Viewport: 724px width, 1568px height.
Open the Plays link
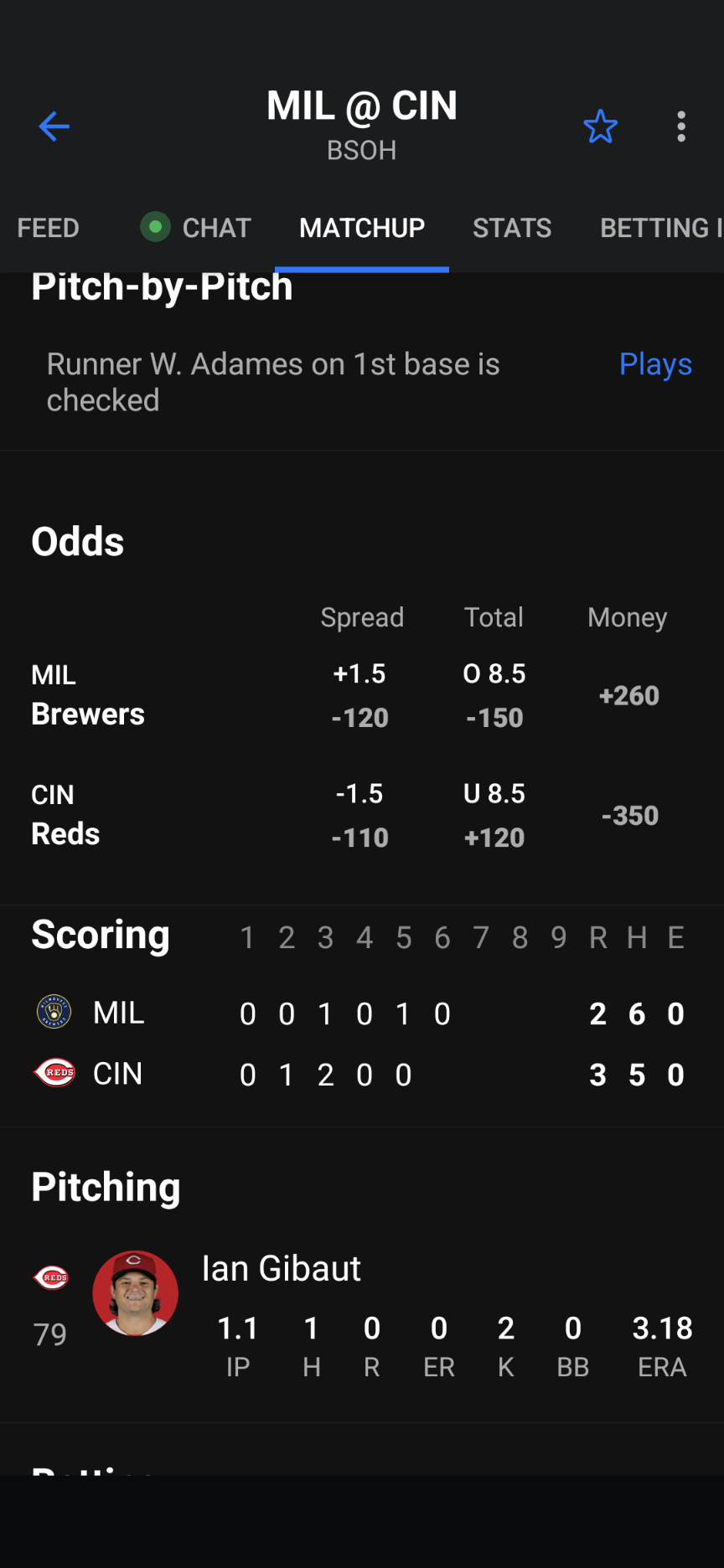655,364
